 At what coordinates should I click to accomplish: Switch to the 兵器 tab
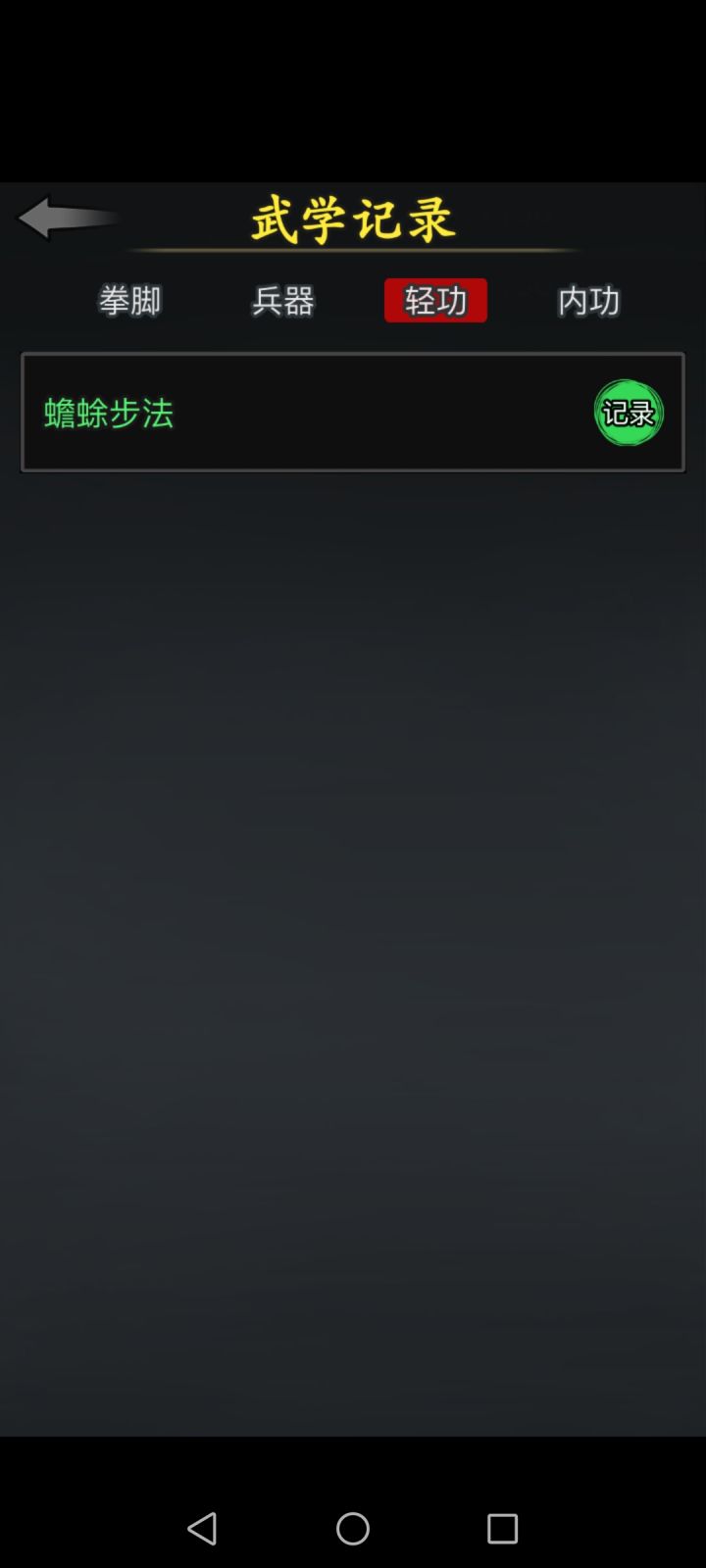pos(283,300)
